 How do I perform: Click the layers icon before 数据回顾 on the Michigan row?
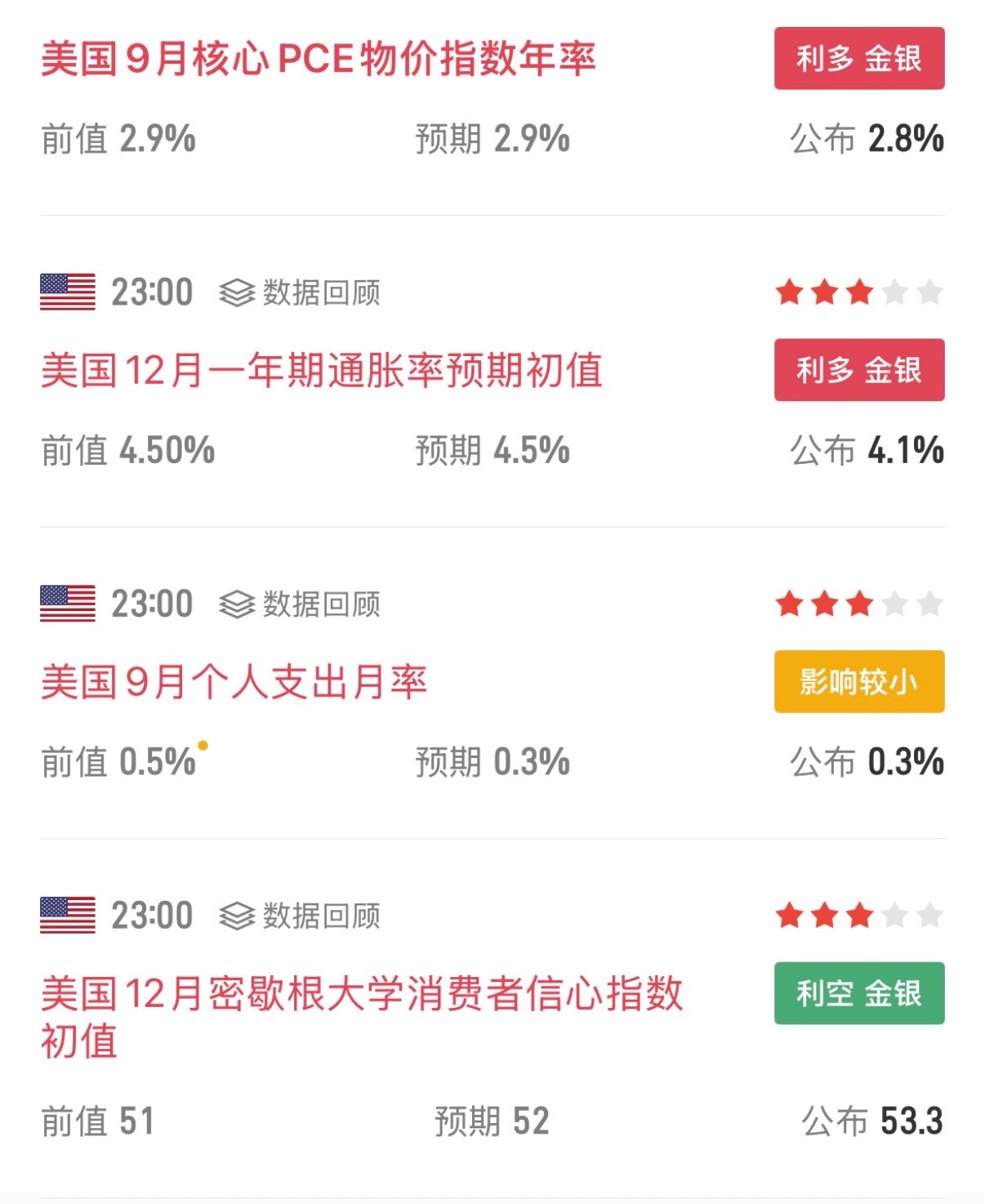coord(237,913)
